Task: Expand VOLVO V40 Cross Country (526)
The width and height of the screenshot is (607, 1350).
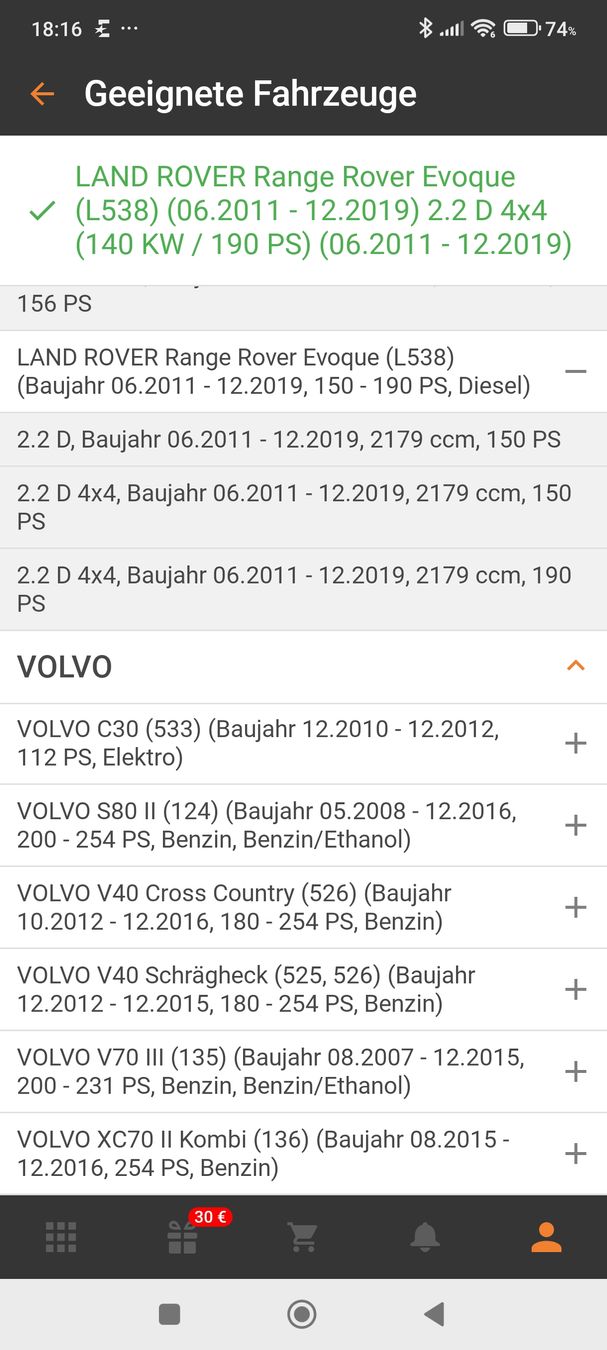Action: (575, 907)
